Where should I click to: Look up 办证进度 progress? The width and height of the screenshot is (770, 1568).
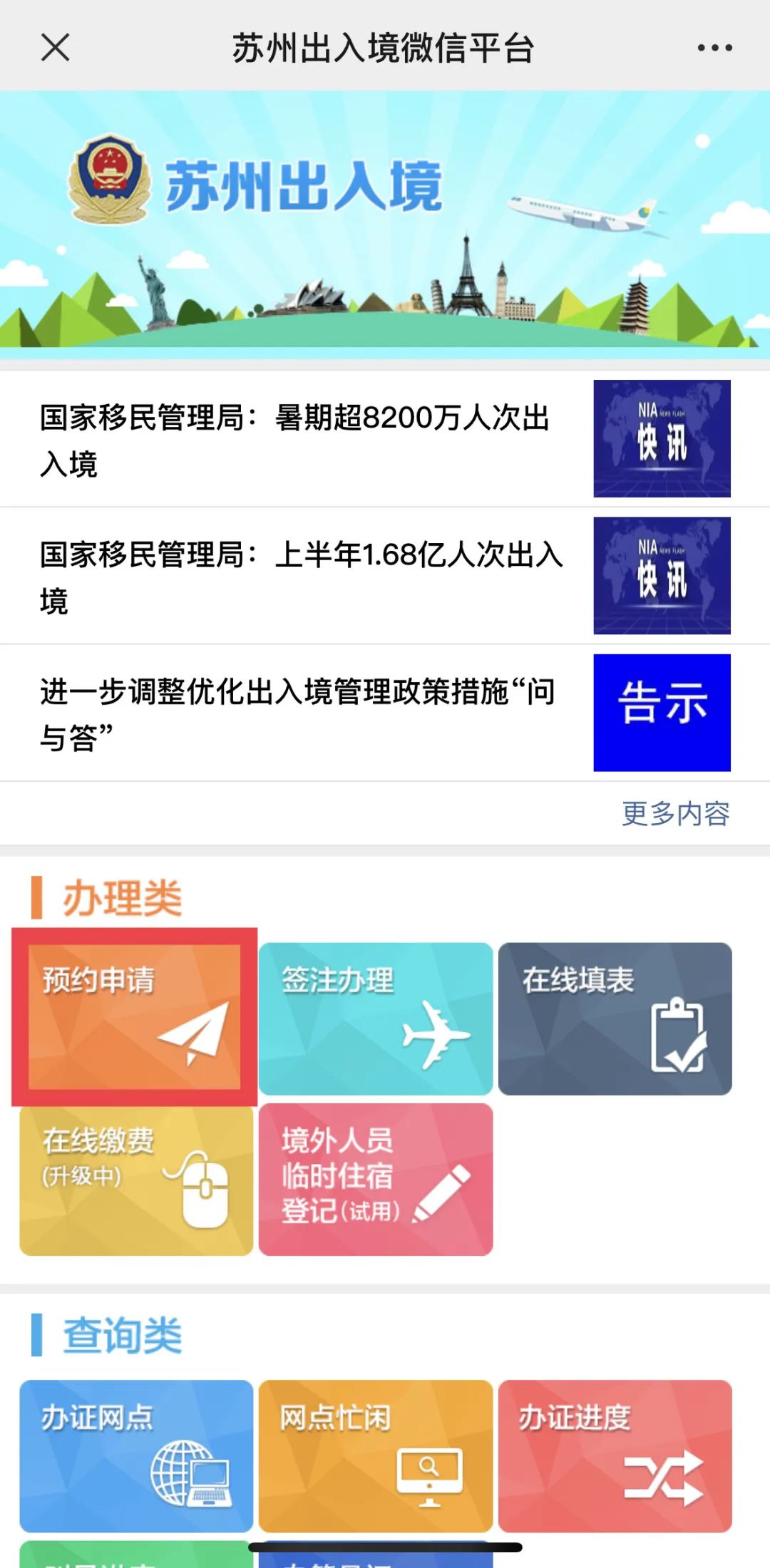(615, 1455)
